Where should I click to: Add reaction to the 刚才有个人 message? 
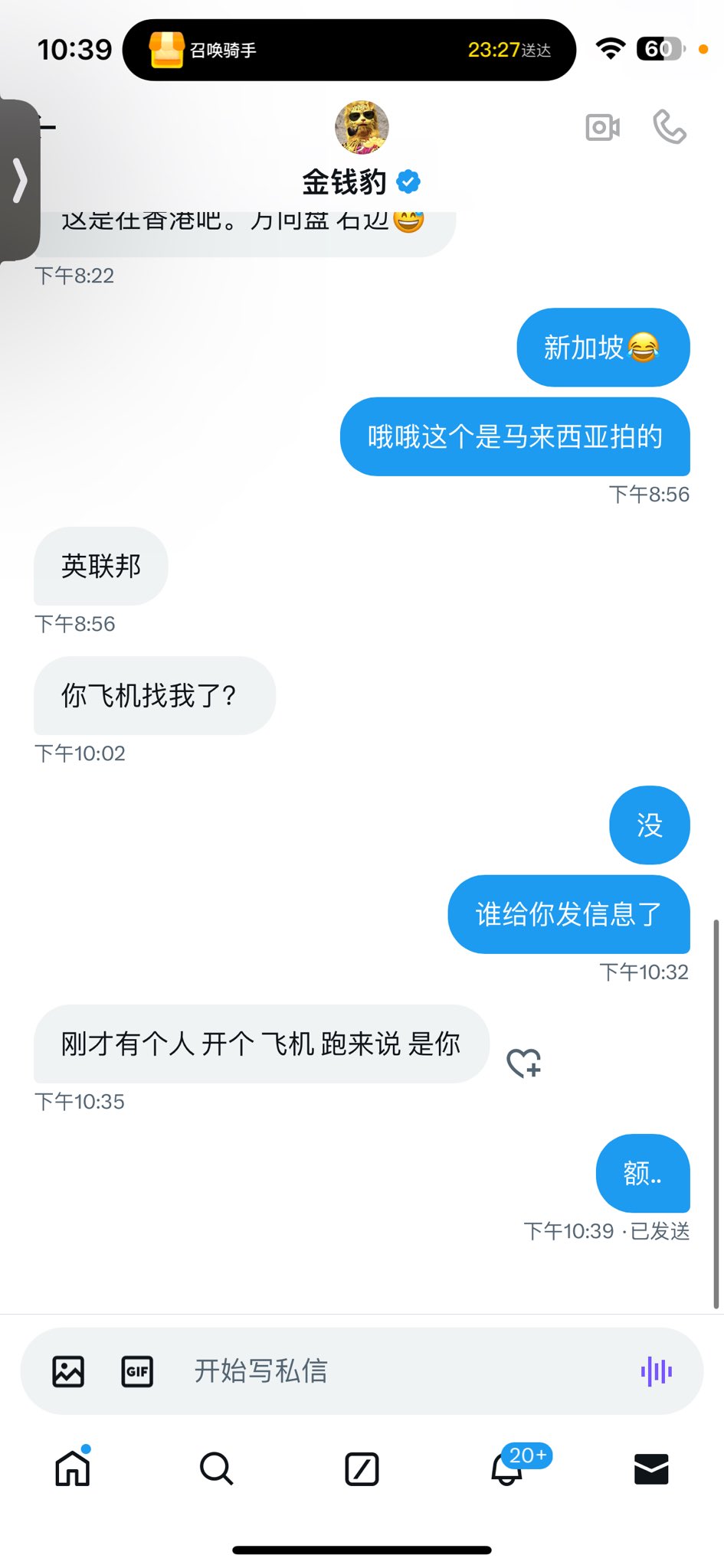[x=524, y=1063]
